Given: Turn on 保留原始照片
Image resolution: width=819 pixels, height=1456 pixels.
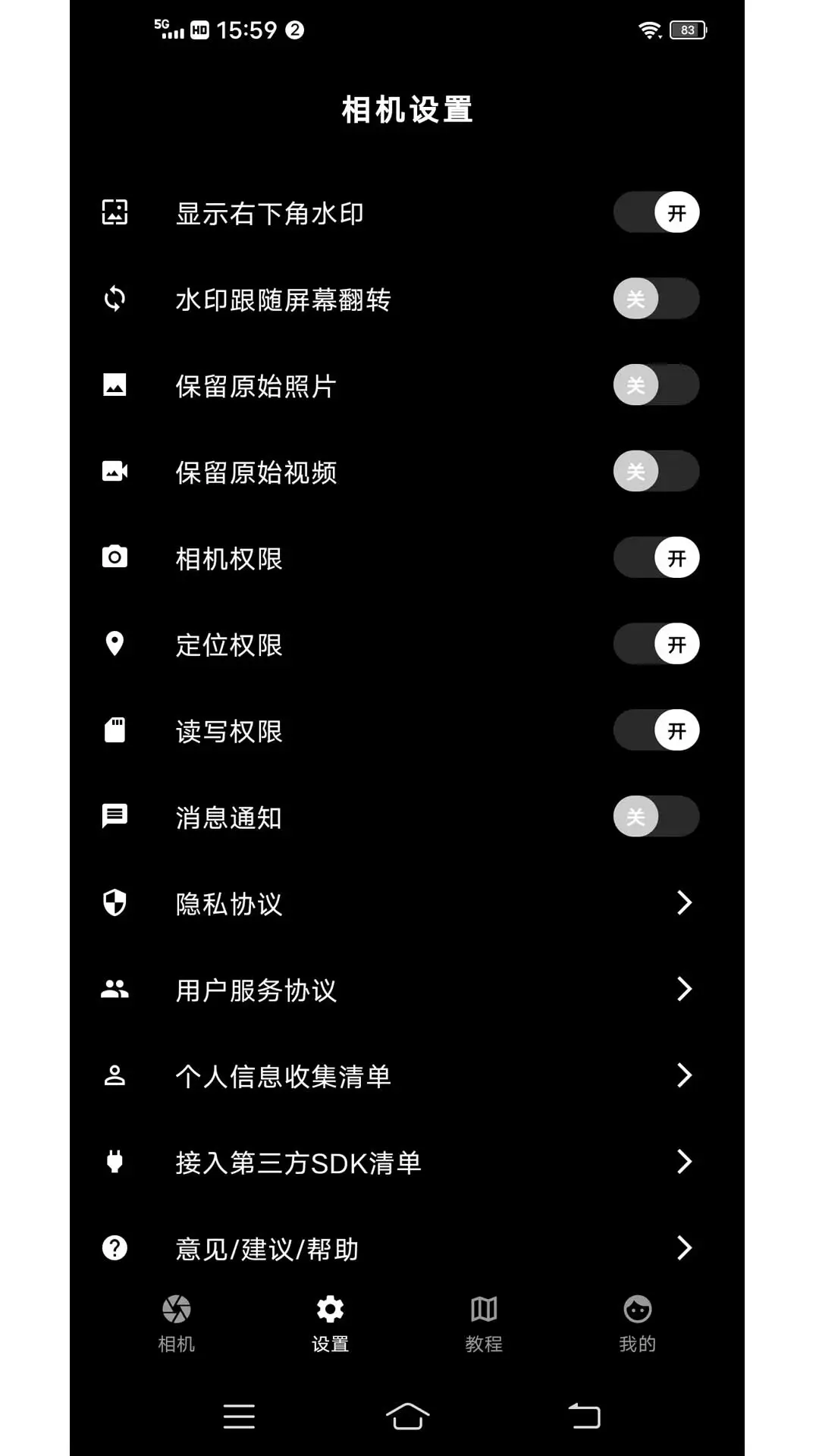Looking at the screenshot, I should coord(656,385).
